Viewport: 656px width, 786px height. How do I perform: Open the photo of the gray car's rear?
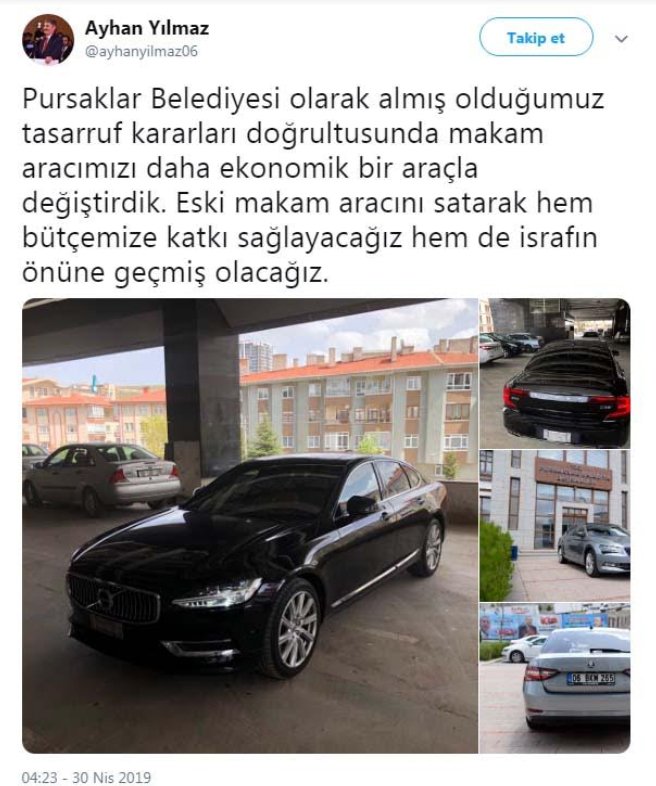point(554,678)
